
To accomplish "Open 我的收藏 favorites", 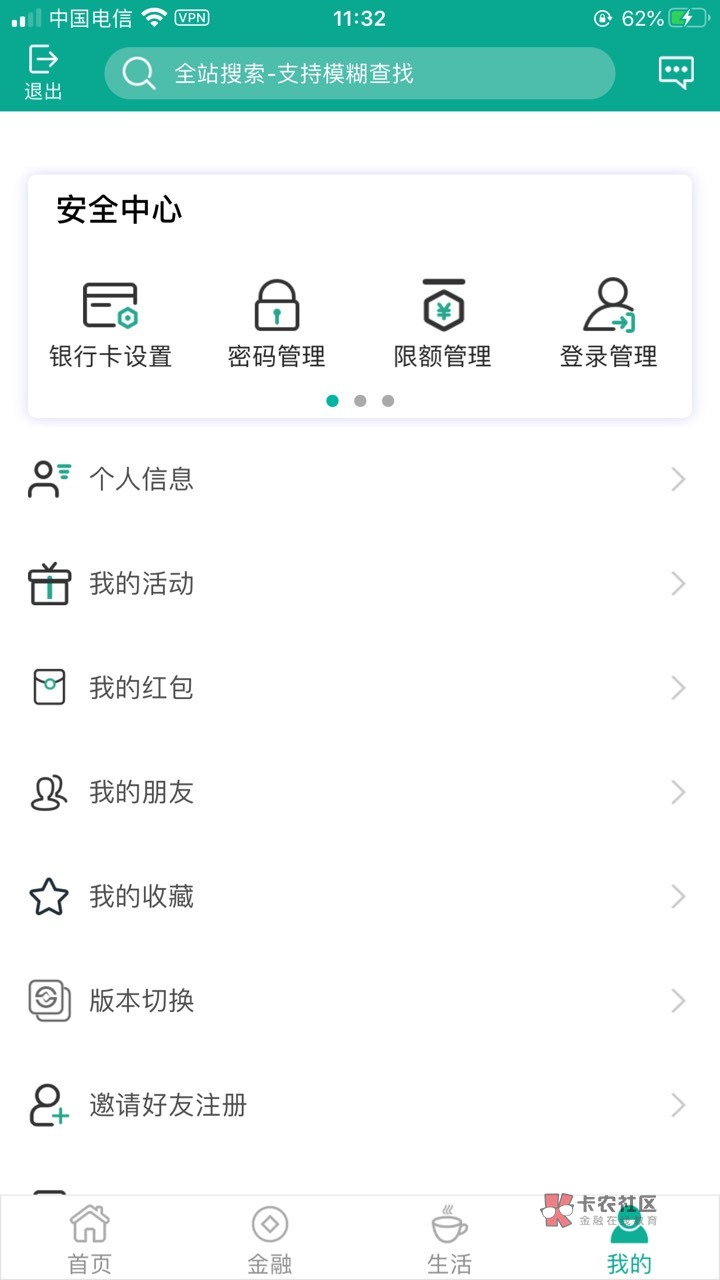I will coord(360,897).
